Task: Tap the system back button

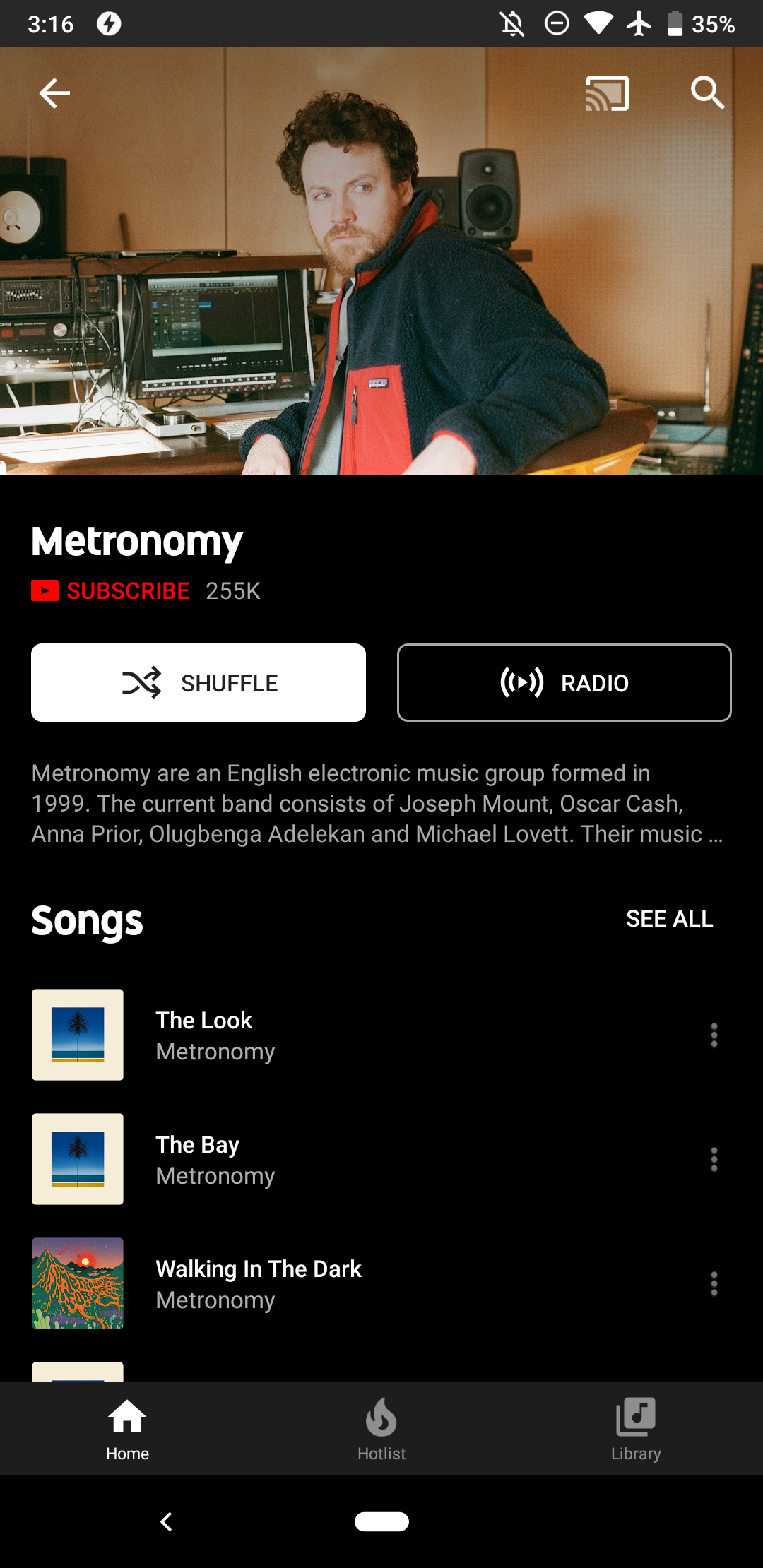Action: click(x=167, y=1521)
